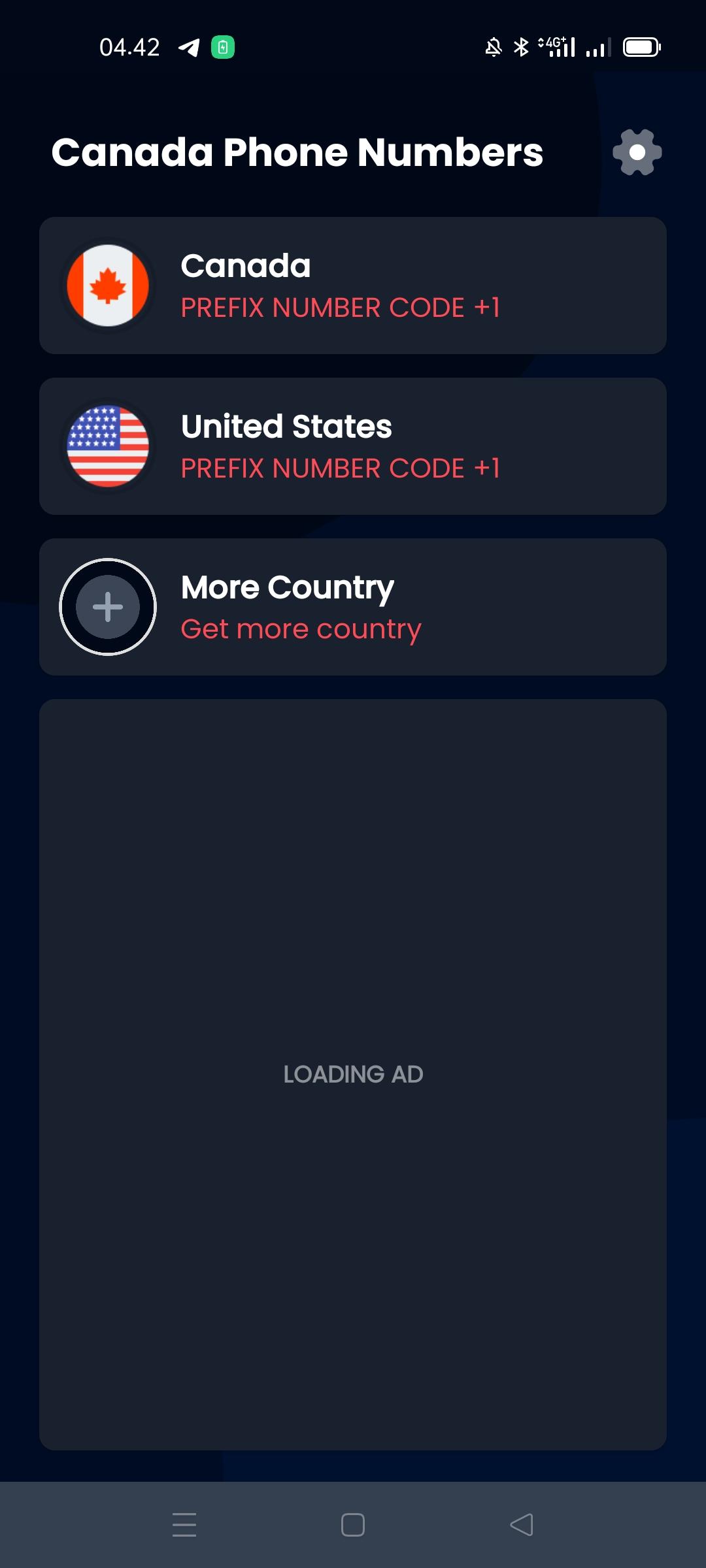Select the More Country entry
Image resolution: width=706 pixels, height=1568 pixels.
[353, 606]
